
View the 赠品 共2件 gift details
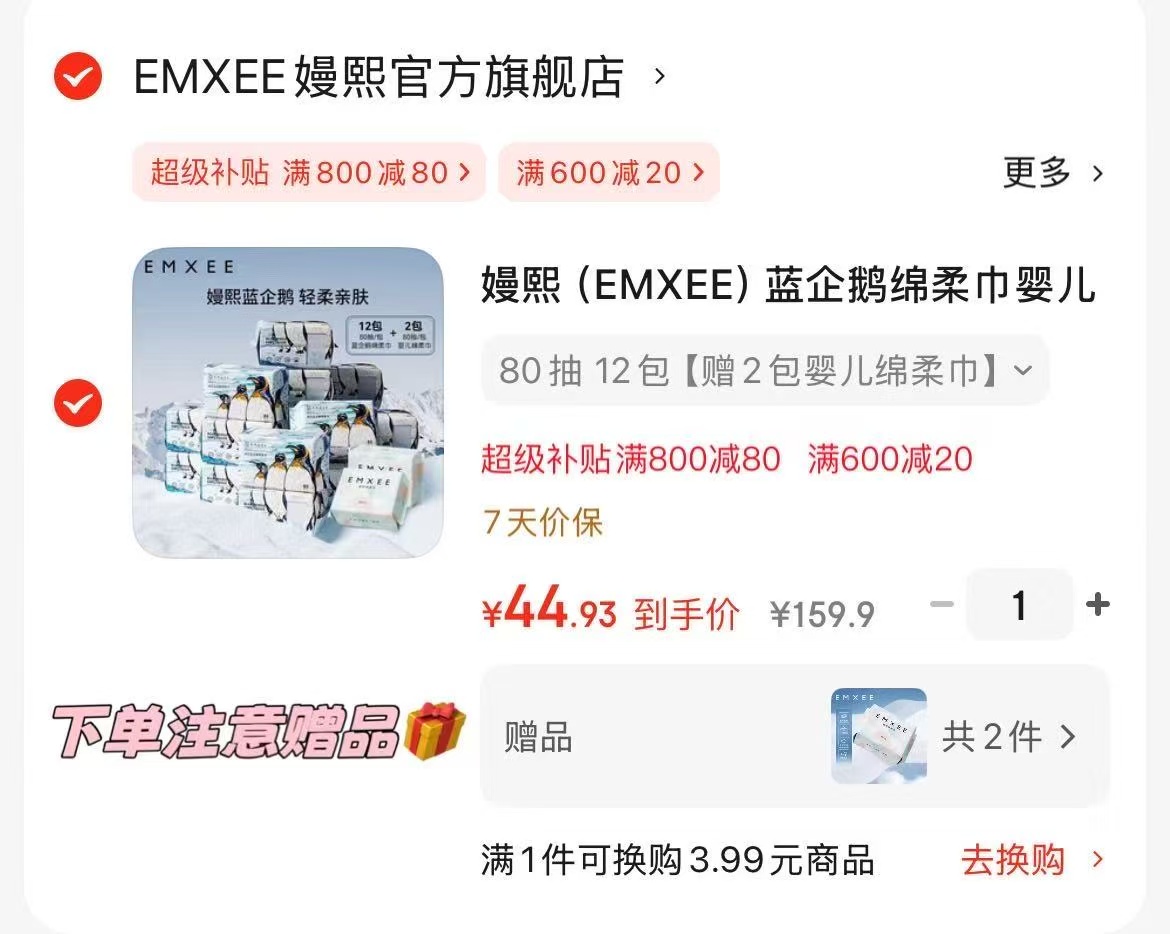point(1008,737)
